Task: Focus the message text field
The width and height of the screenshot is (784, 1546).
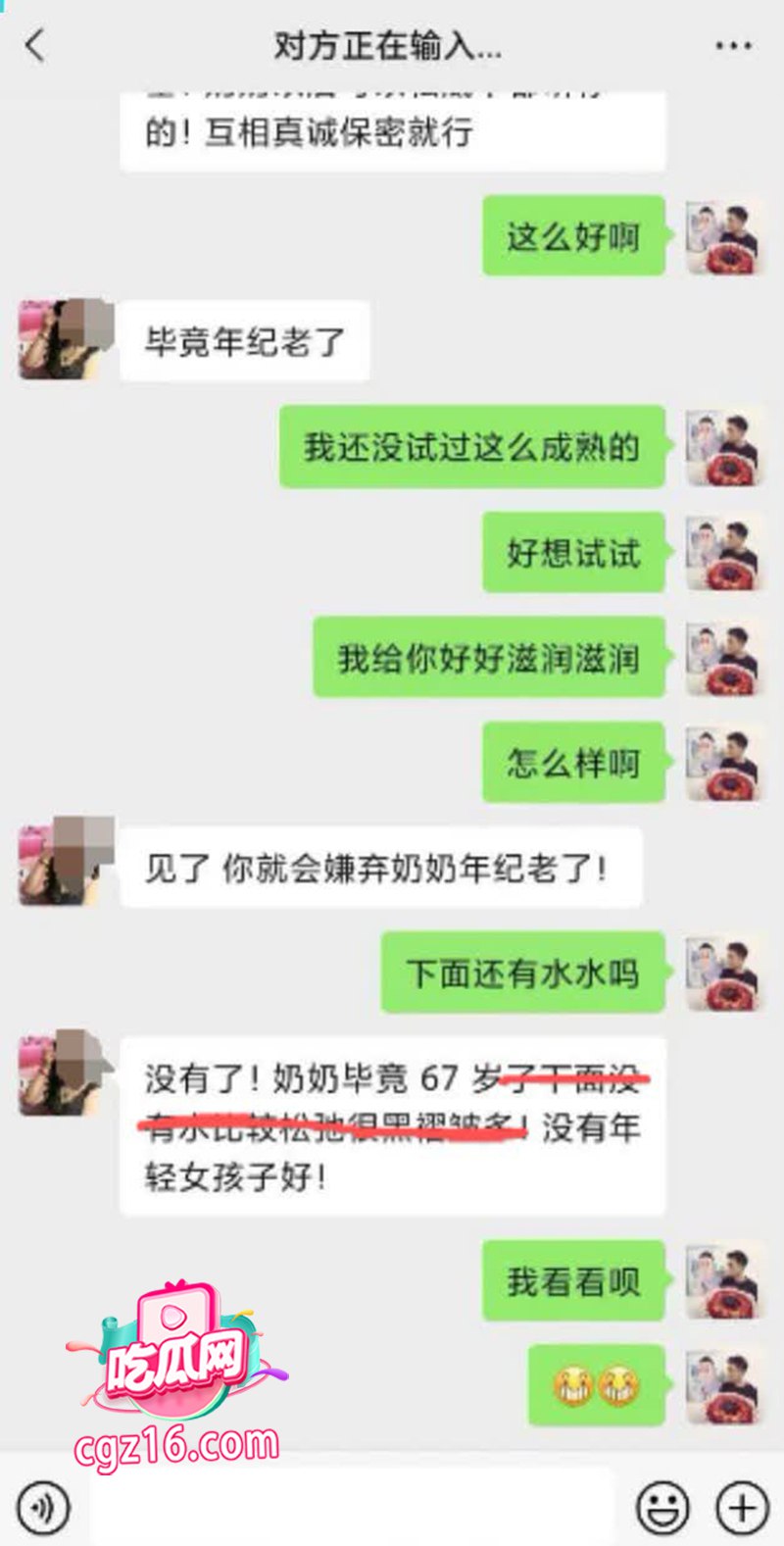Action: (352, 1507)
